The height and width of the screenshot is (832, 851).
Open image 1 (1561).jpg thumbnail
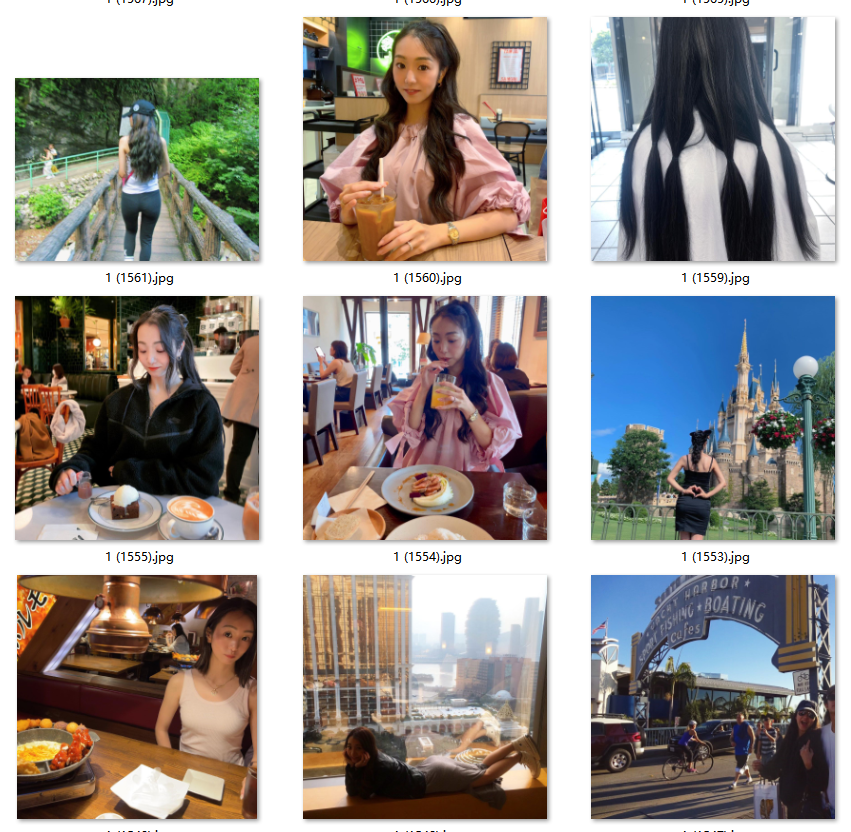(137, 170)
